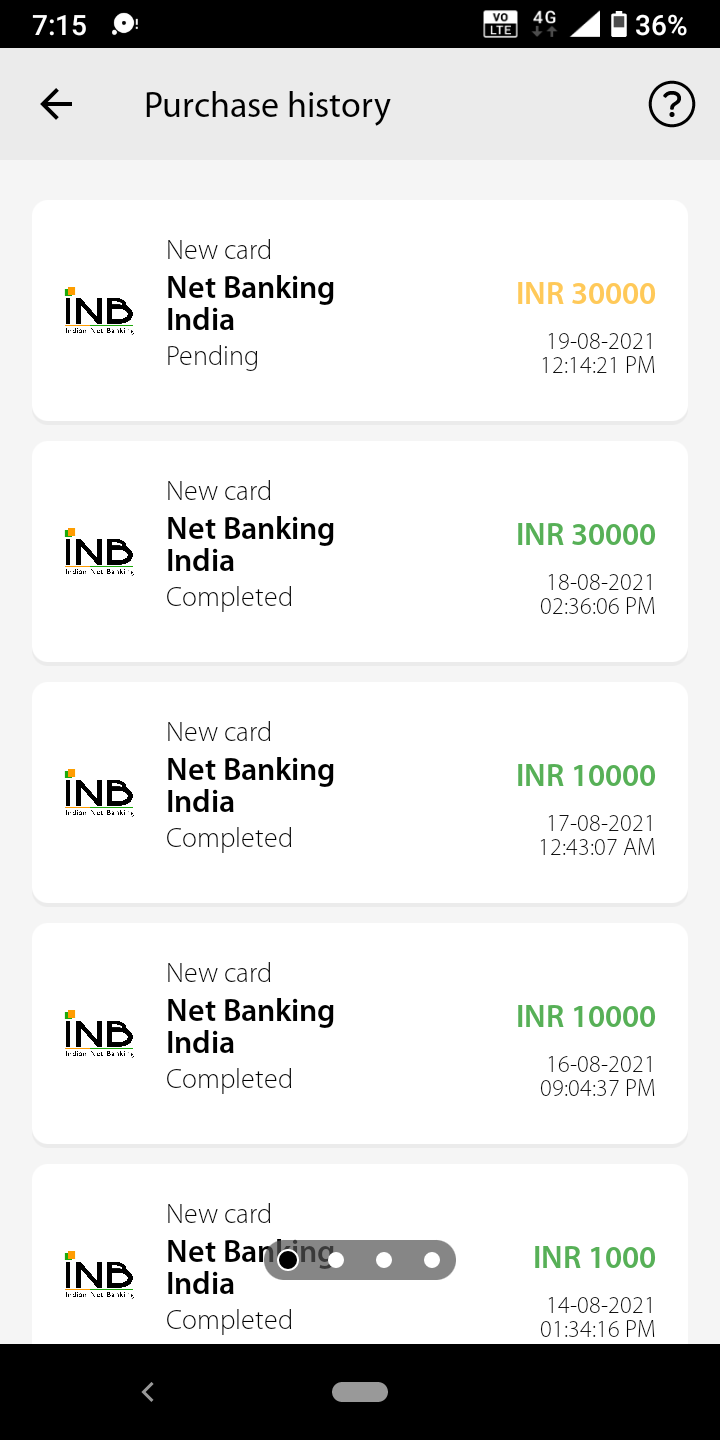Open the 17-08-2021 INR 10000 purchase
The width and height of the screenshot is (720, 1440).
360,792
